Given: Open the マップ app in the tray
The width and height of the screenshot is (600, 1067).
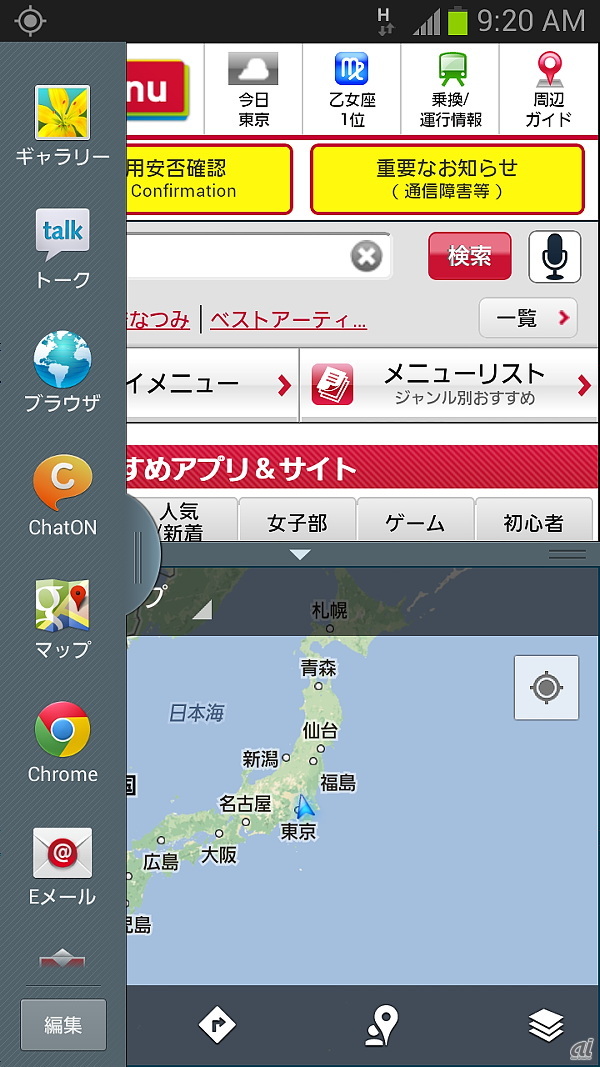Looking at the screenshot, I should [x=63, y=619].
